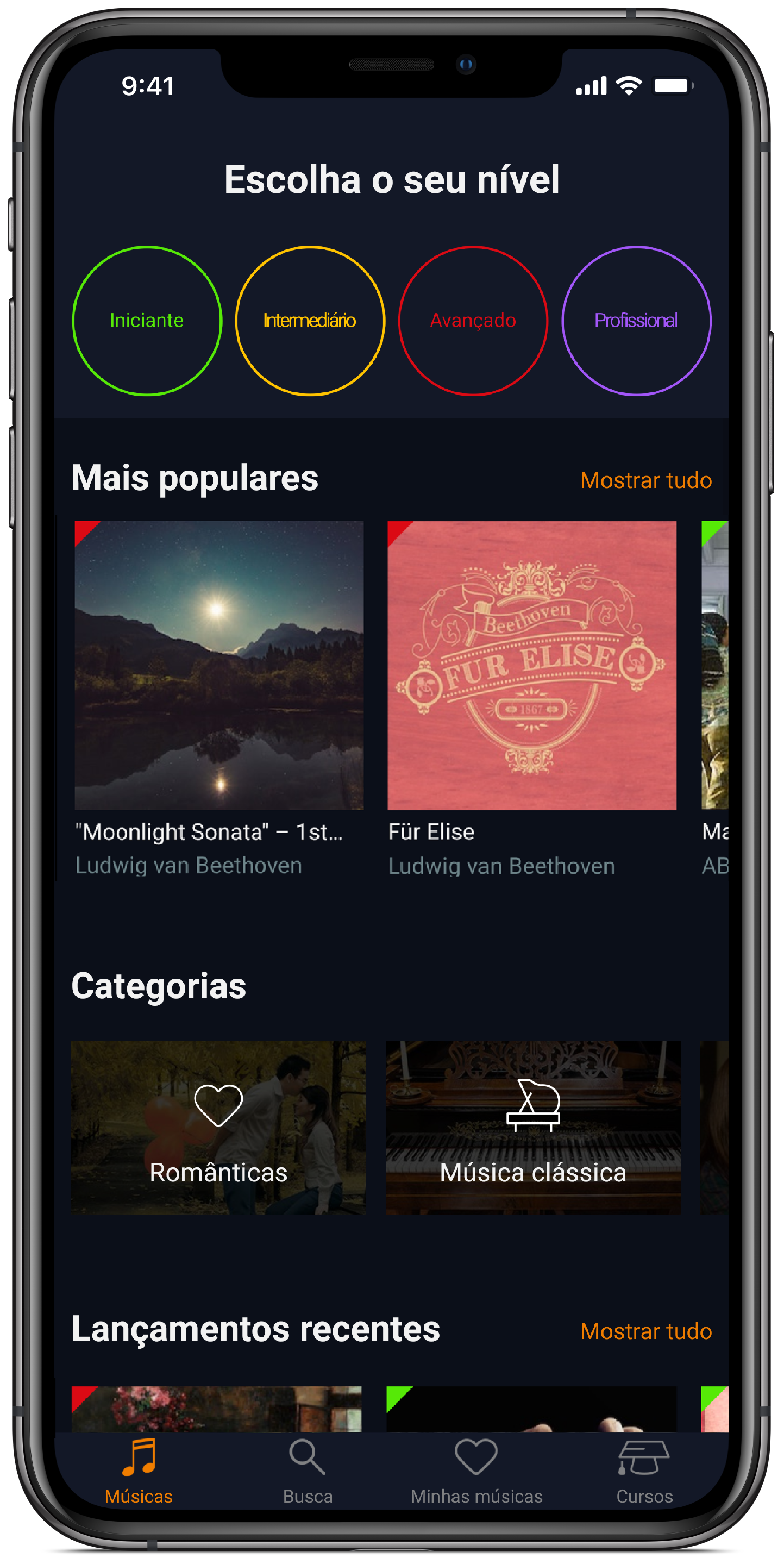Screen dimensions: 784x1558
Task: Choose the Intermediário level circle
Action: coord(310,321)
